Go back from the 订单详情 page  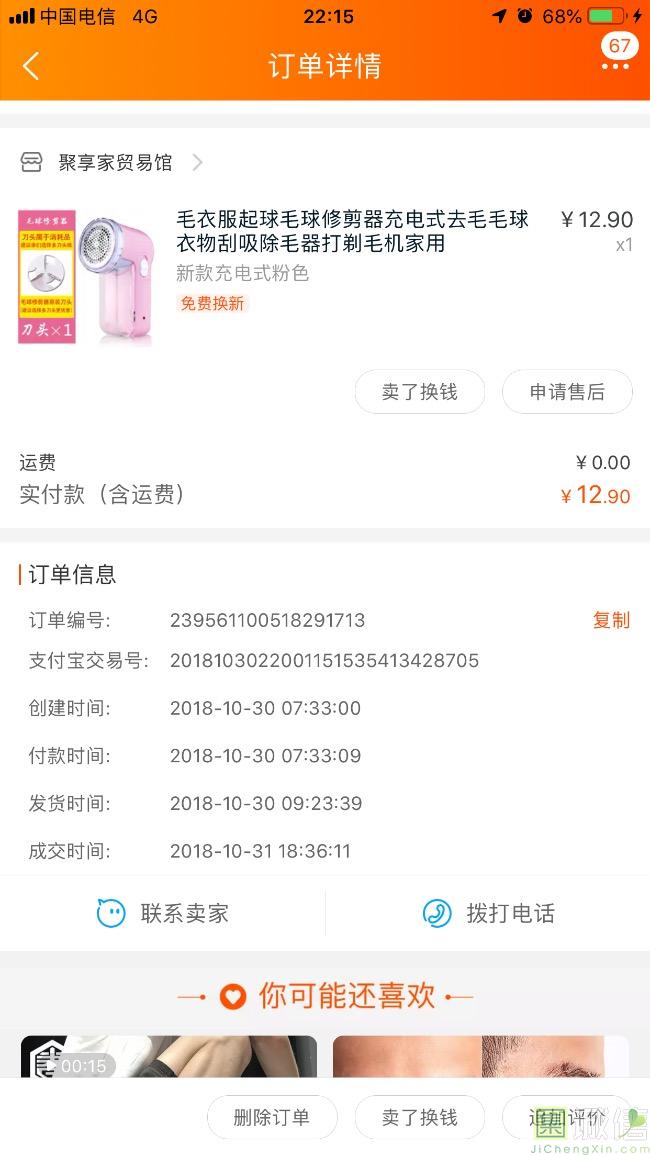31,66
